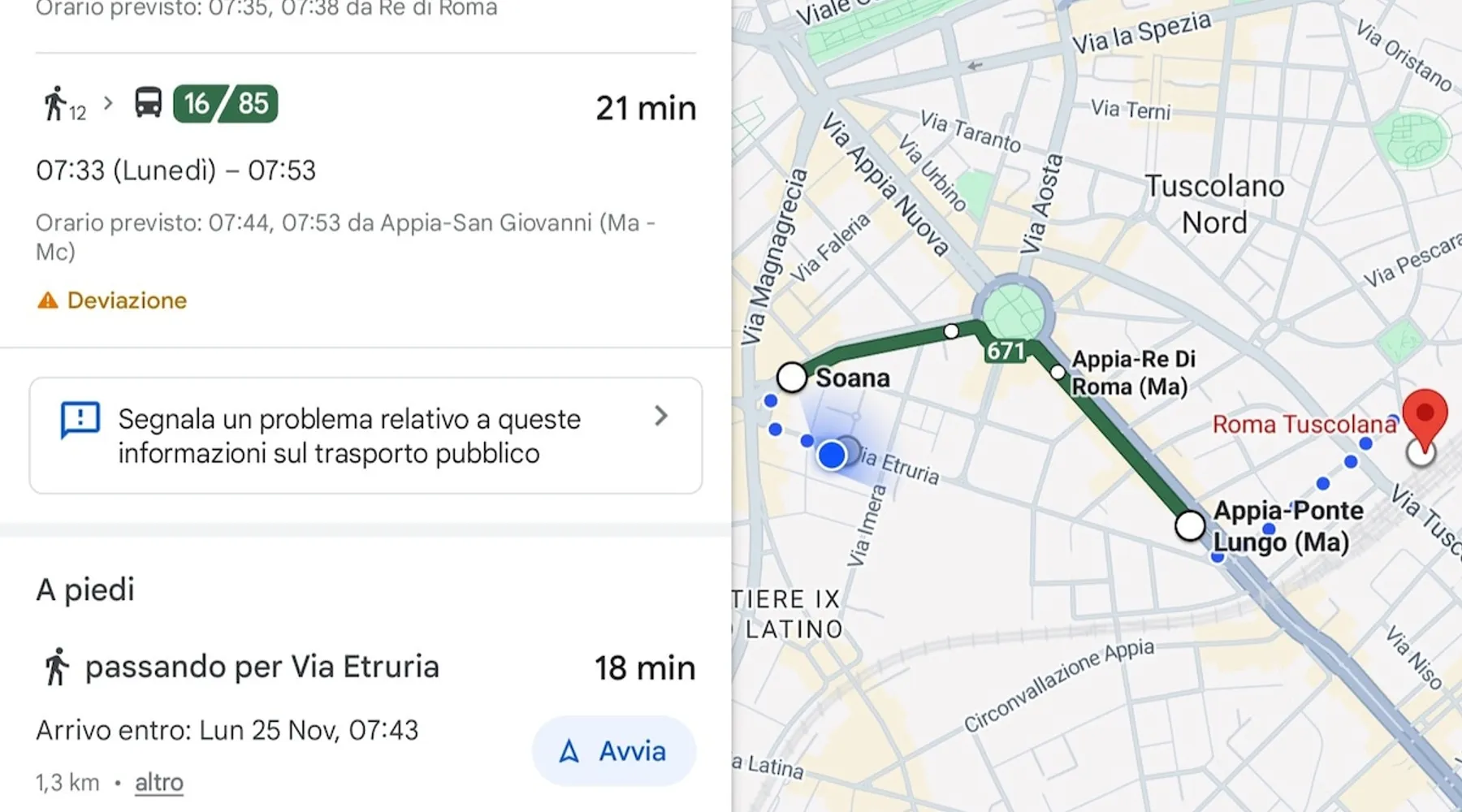Select Roma Tuscolana destination pin on map
The image size is (1462, 812).
[x=1425, y=416]
